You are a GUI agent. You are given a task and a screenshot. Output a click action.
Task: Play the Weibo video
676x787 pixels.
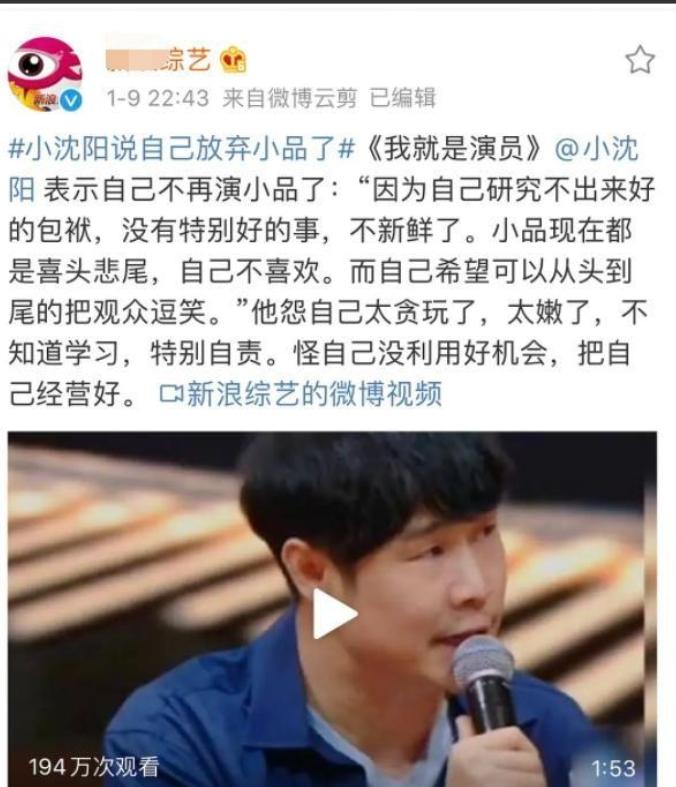tap(334, 612)
